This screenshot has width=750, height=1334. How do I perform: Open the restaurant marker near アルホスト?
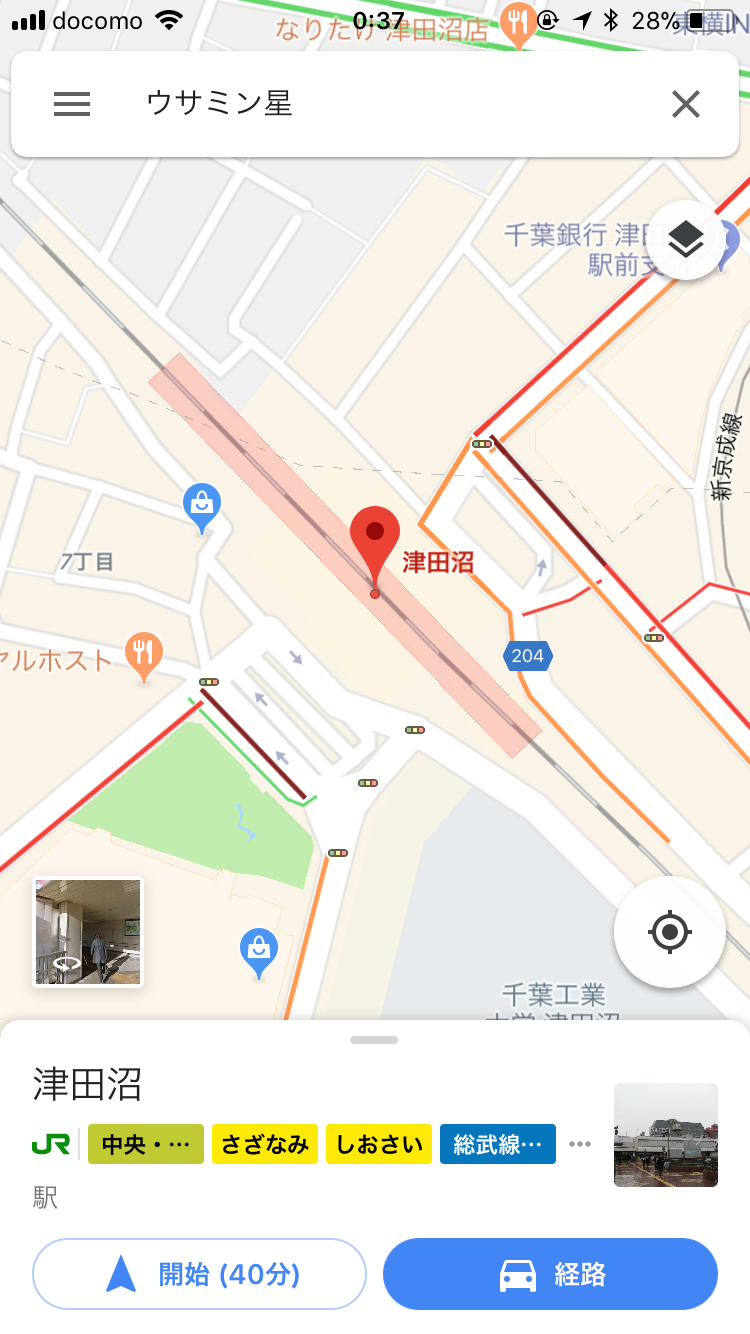[144, 655]
